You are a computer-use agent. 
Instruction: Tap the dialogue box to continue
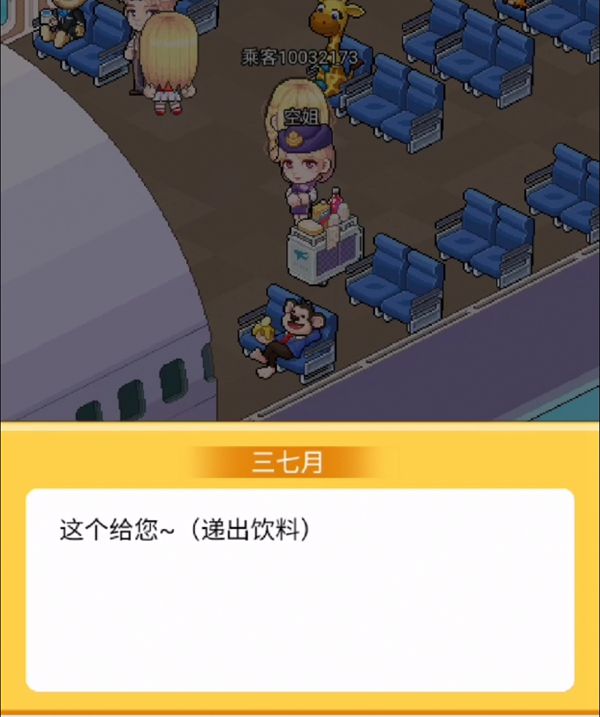tap(300, 590)
